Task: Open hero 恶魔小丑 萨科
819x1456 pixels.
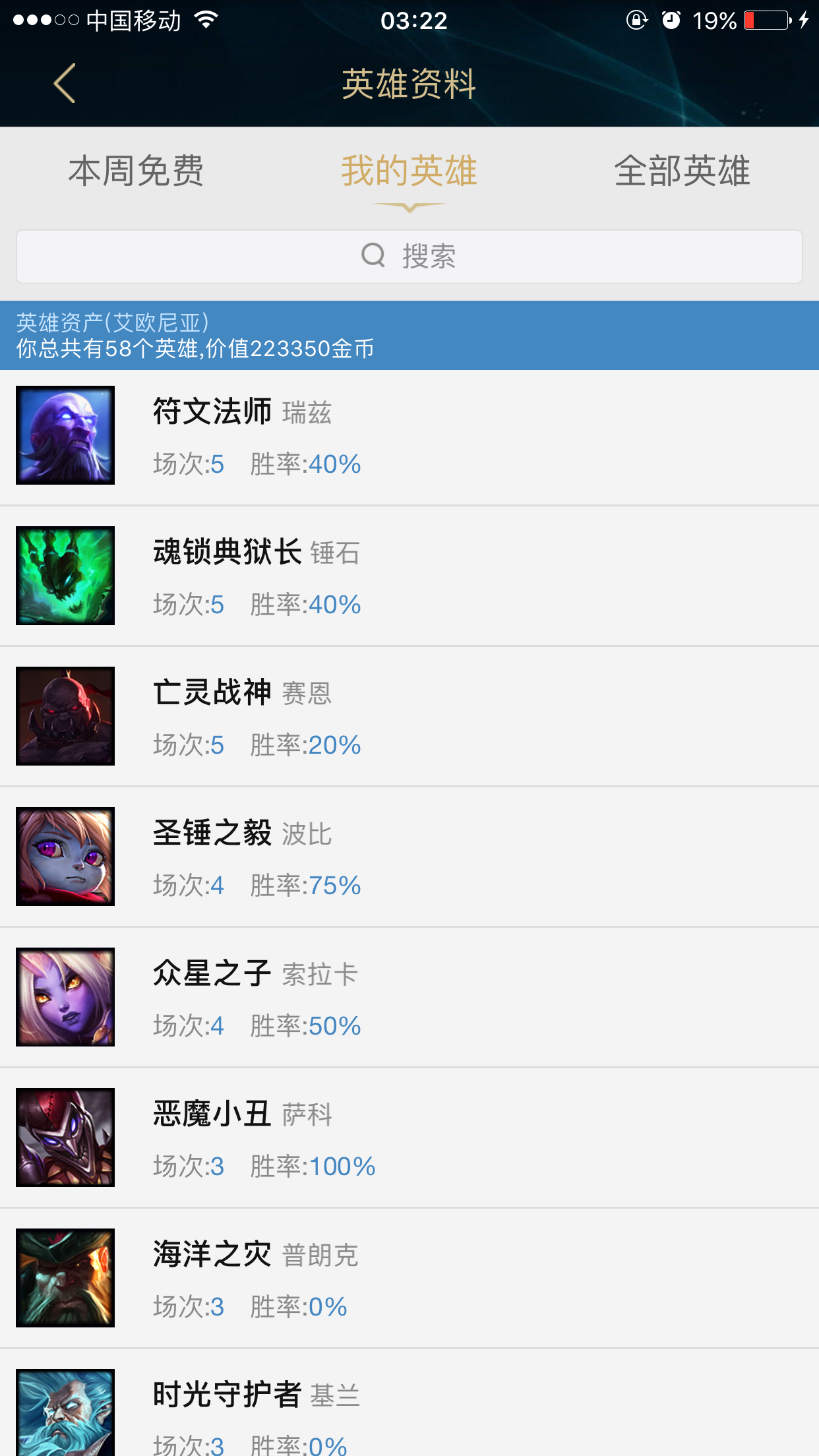Action: point(409,1137)
